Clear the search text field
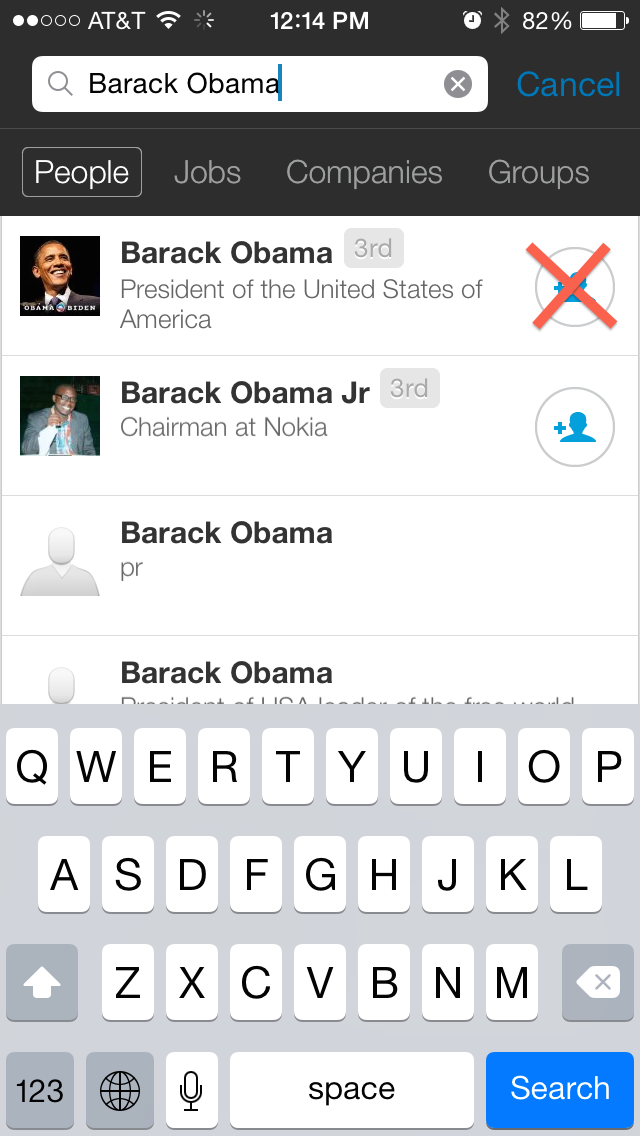Image resolution: width=640 pixels, height=1136 pixels. (457, 84)
